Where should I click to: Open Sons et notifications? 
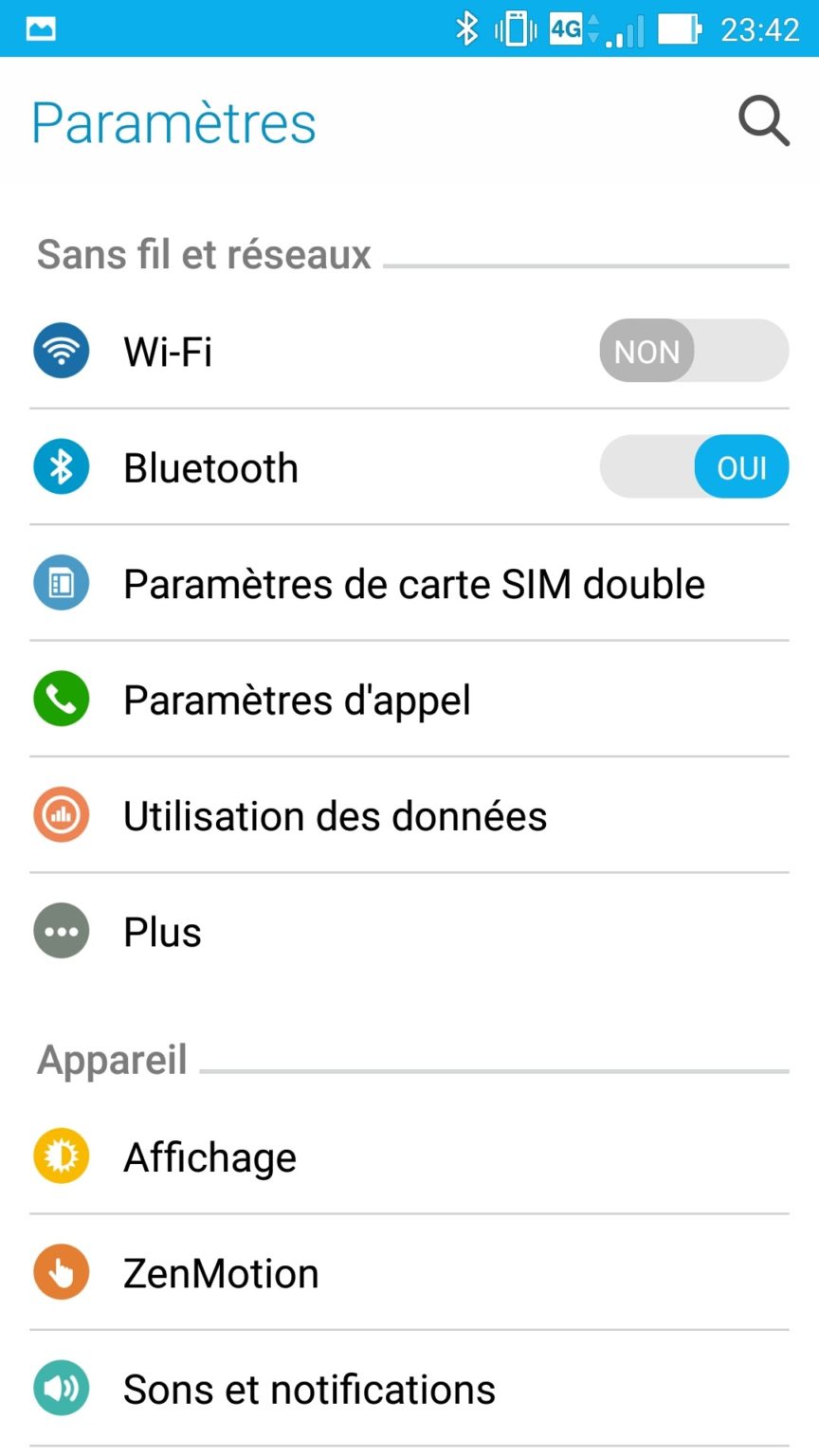coord(309,1390)
